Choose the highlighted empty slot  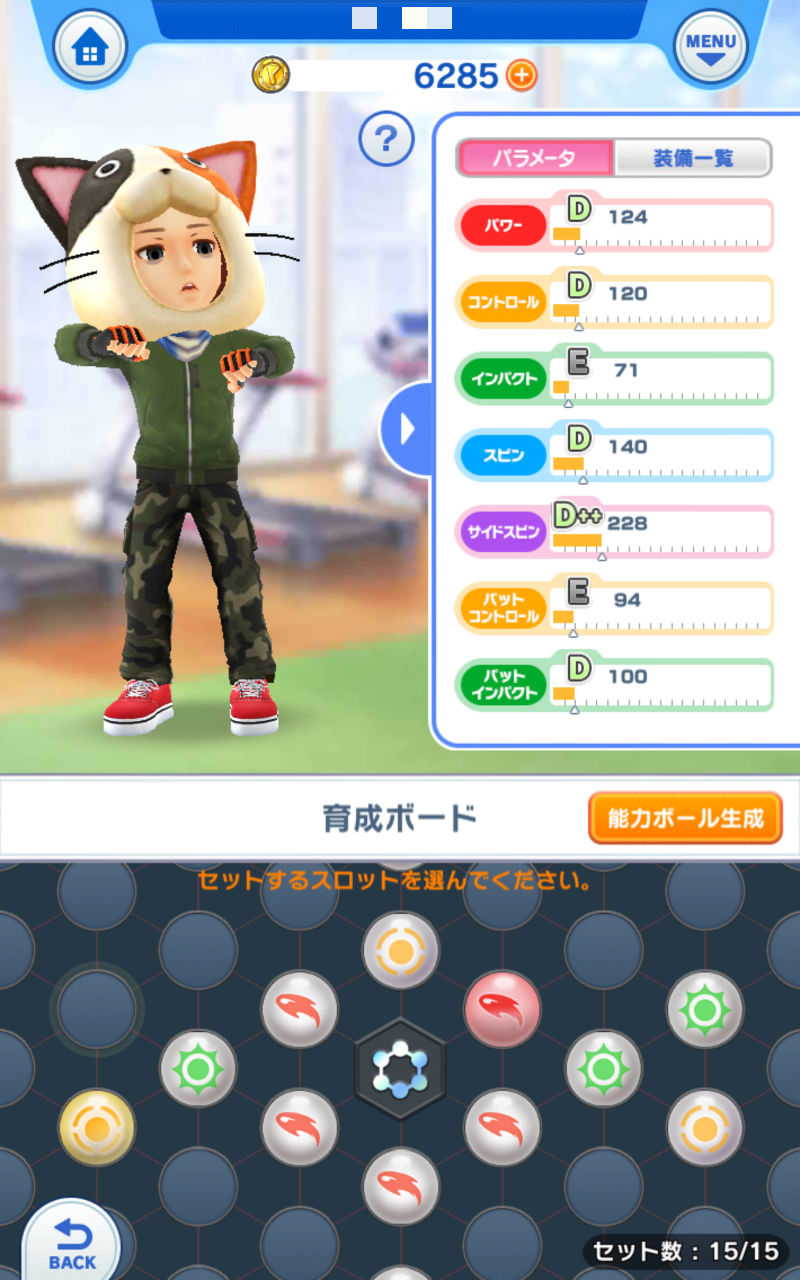coord(97,1009)
